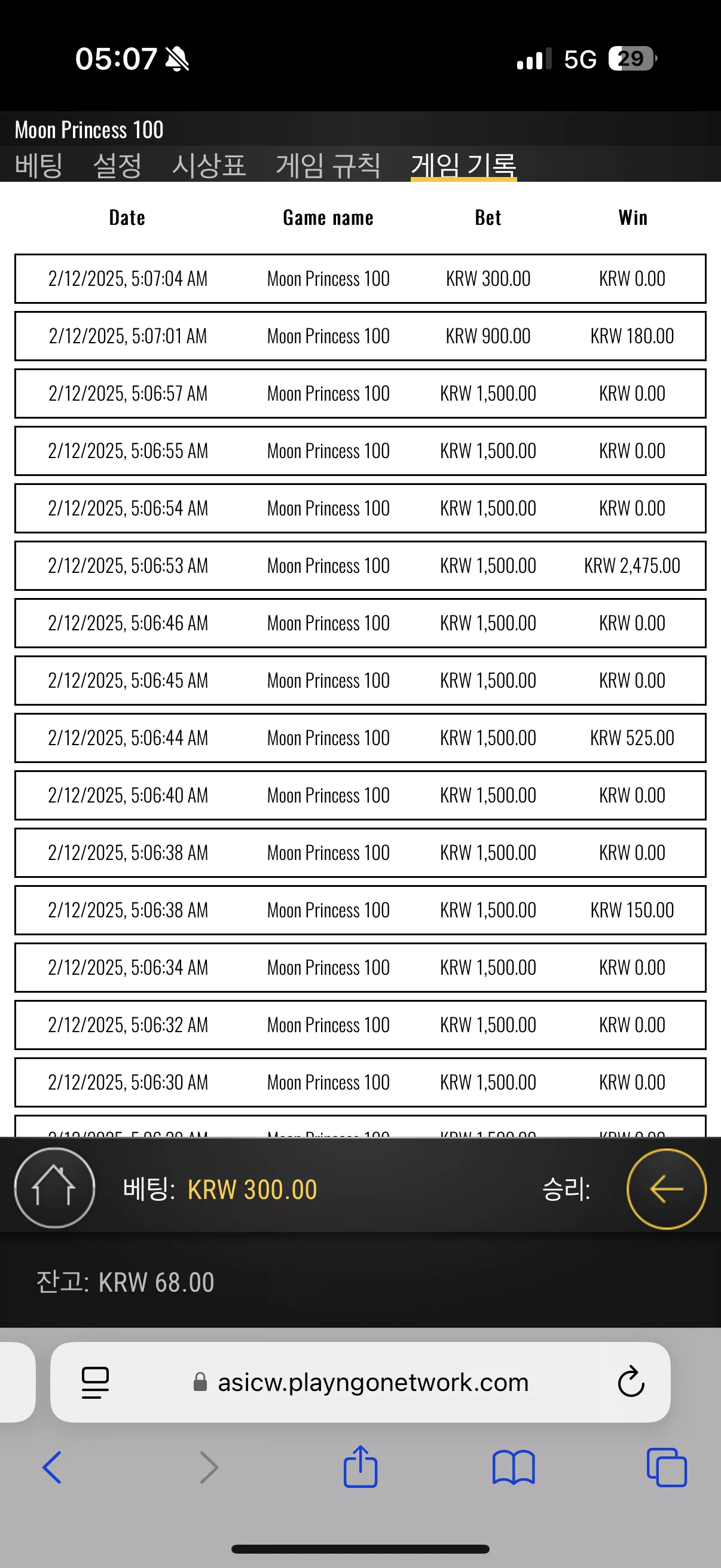Switch to the 시상표 tab
Image resolution: width=721 pixels, height=1568 pixels.
pos(209,165)
